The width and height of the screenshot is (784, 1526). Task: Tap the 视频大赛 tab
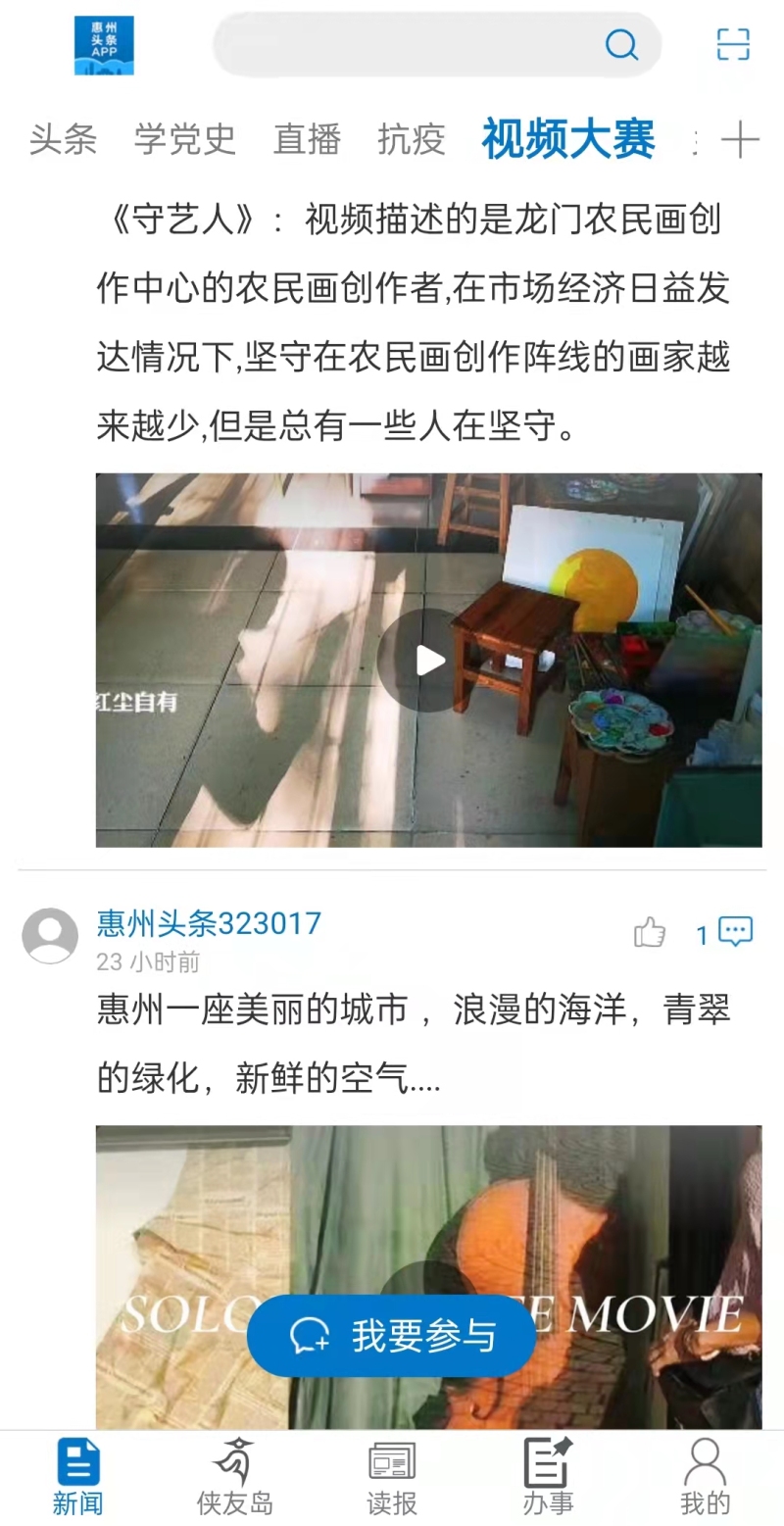(568, 139)
